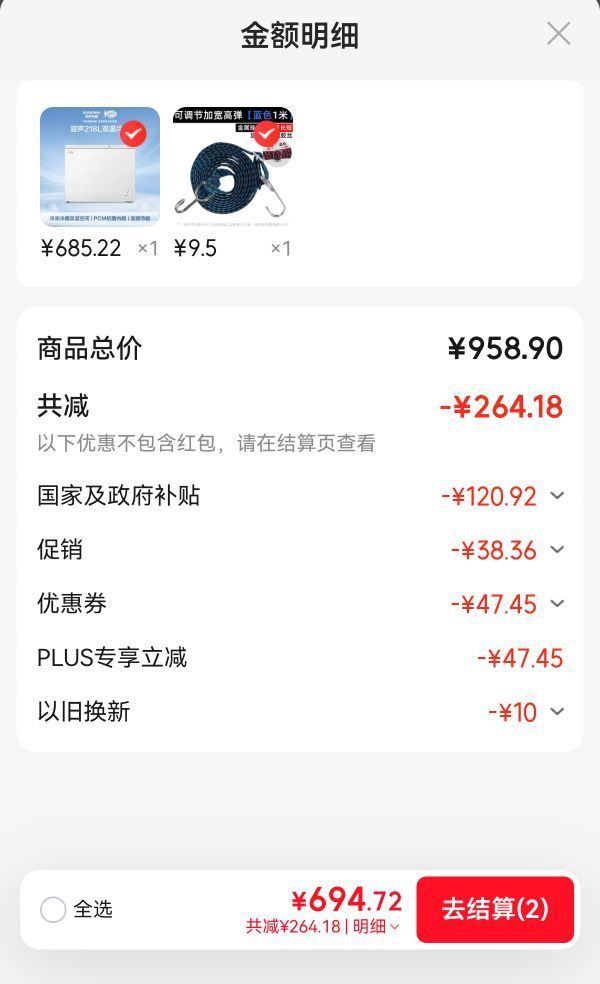600x984 pixels.
Task: Collapse the 明细 summary at the bottom
Action: [x=377, y=926]
